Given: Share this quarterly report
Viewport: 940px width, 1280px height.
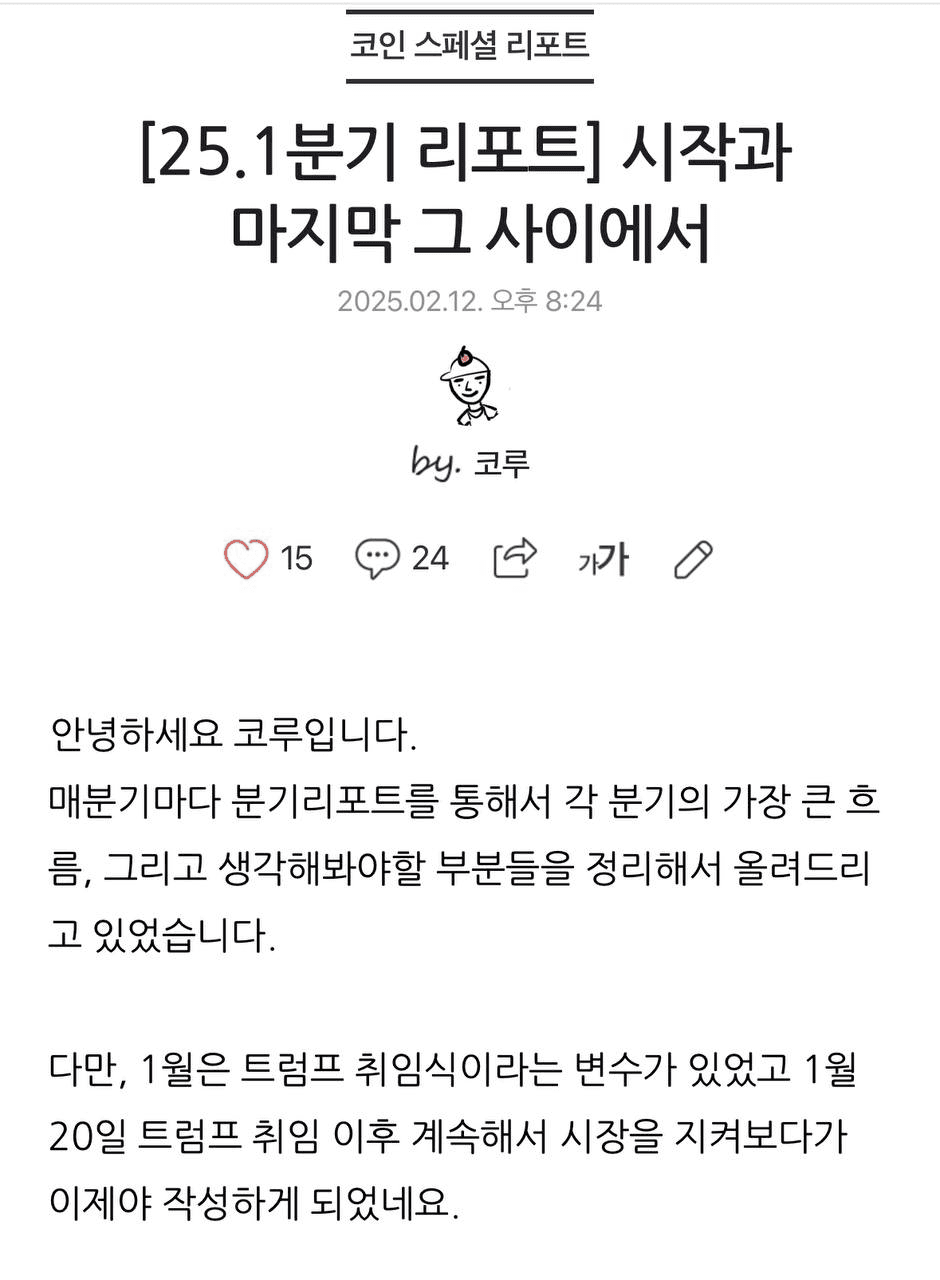Looking at the screenshot, I should (515, 559).
